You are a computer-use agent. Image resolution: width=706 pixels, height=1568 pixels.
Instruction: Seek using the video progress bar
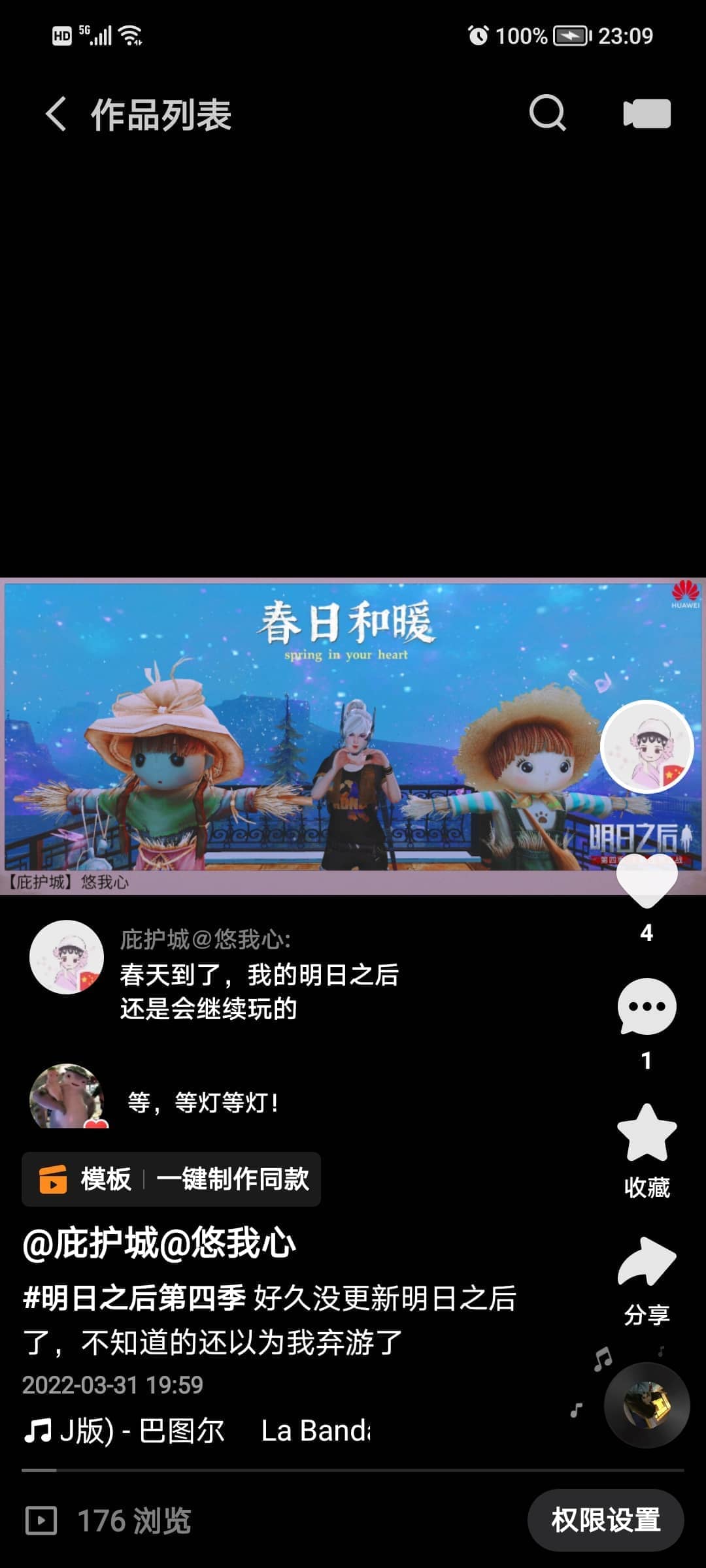[x=353, y=1470]
